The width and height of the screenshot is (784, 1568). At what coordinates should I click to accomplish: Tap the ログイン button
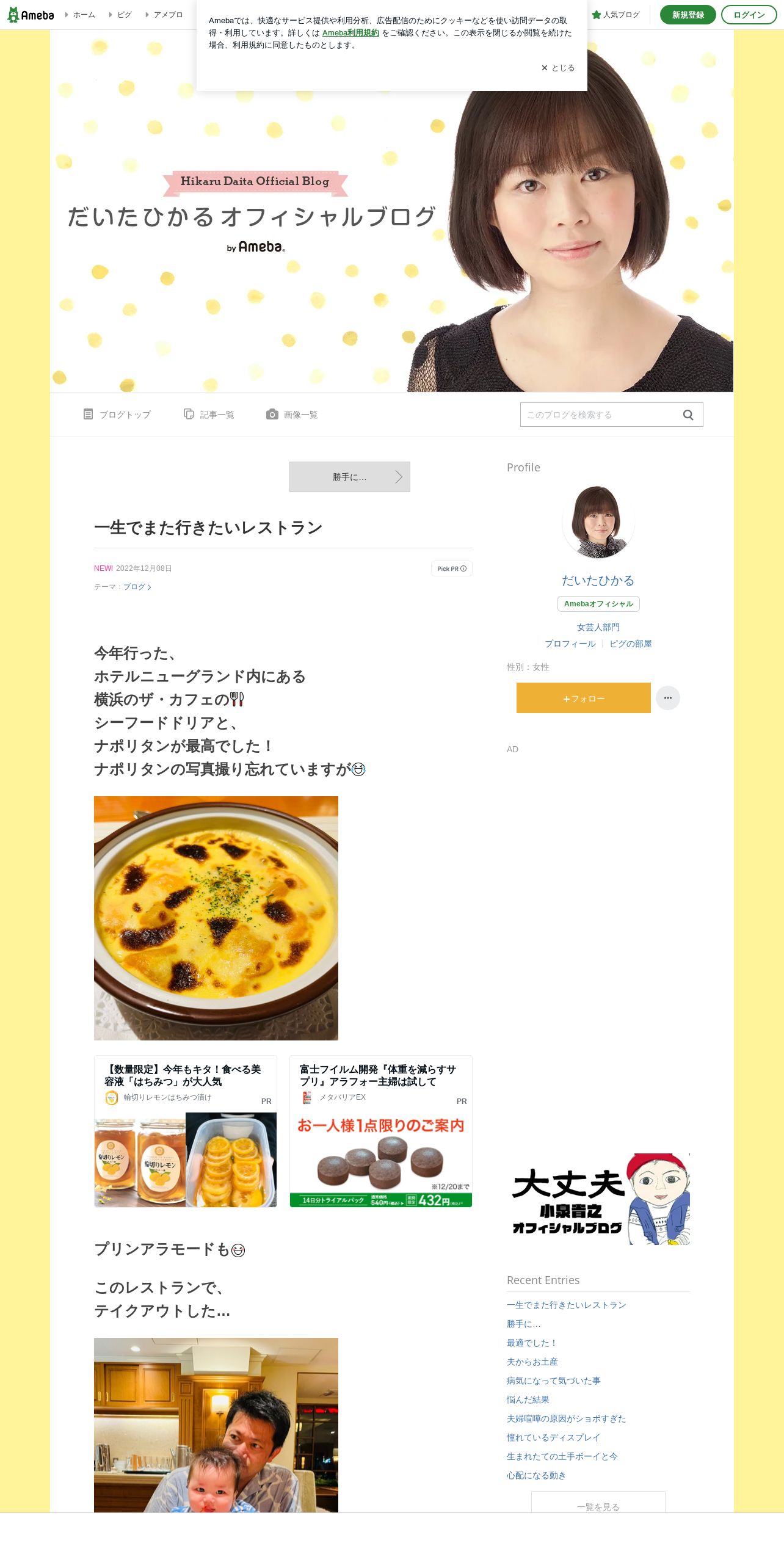749,15
